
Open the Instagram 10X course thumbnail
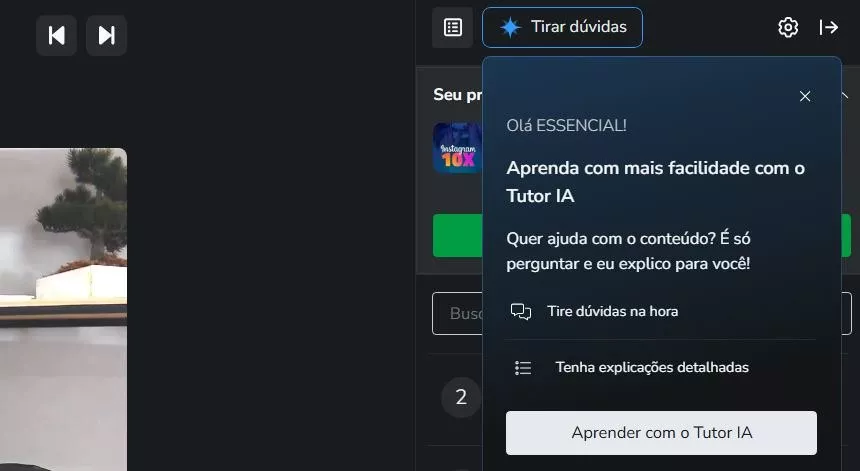click(457, 148)
